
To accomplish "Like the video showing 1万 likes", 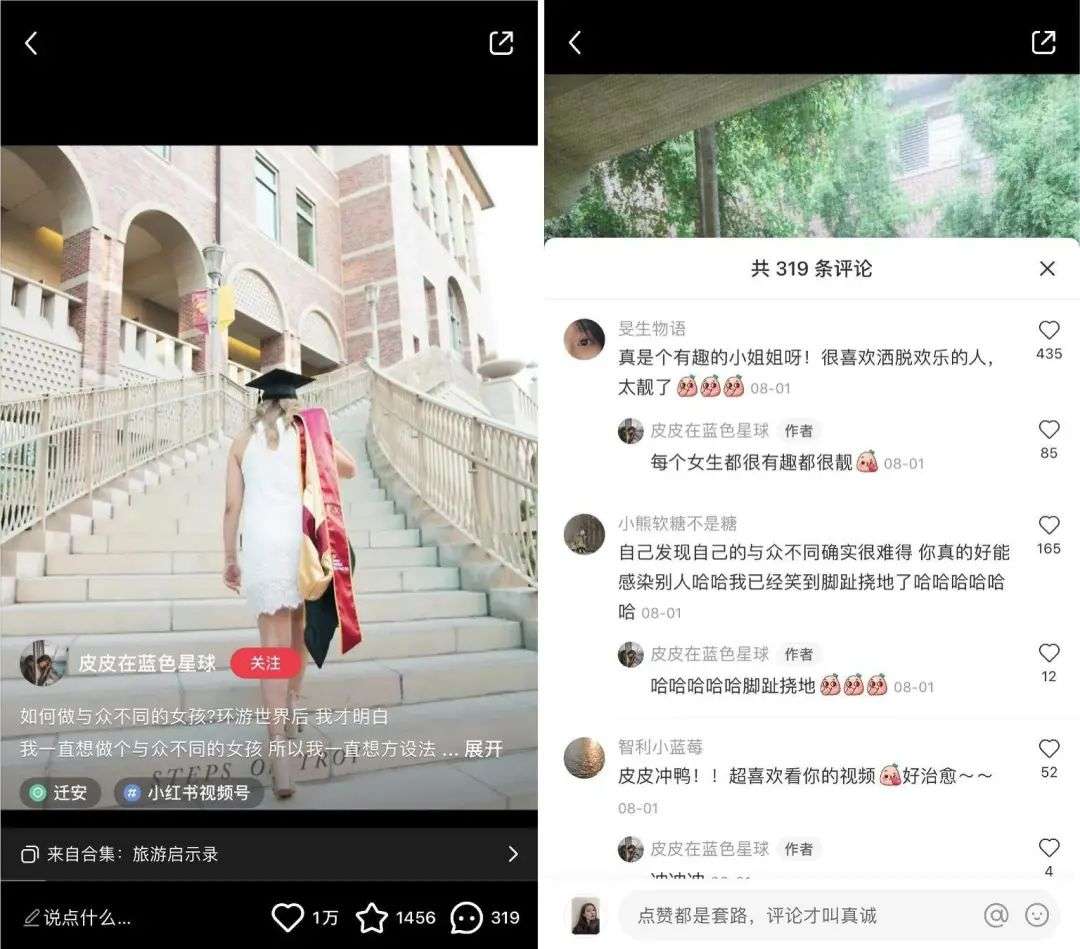I will point(287,917).
